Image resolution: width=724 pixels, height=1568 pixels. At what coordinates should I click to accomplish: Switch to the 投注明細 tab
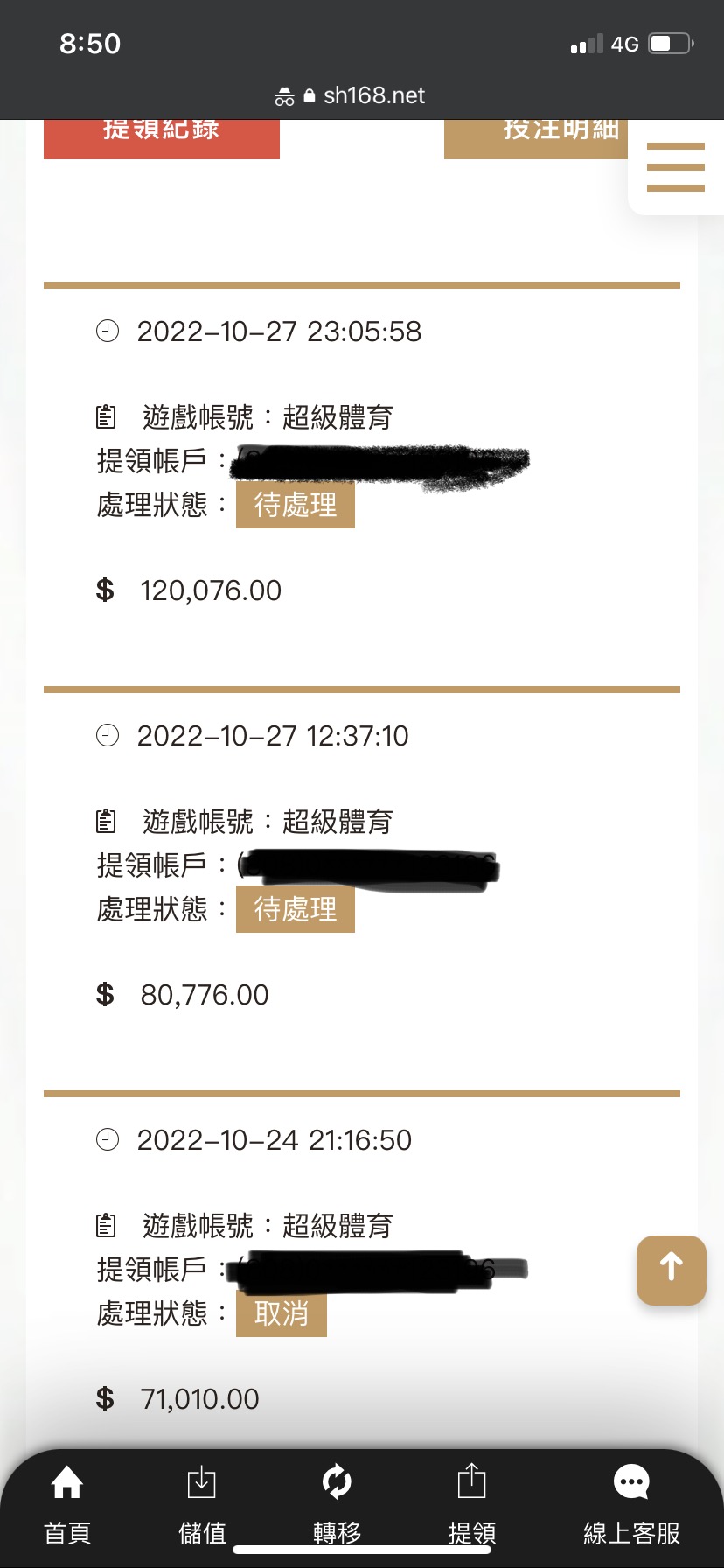click(x=560, y=131)
